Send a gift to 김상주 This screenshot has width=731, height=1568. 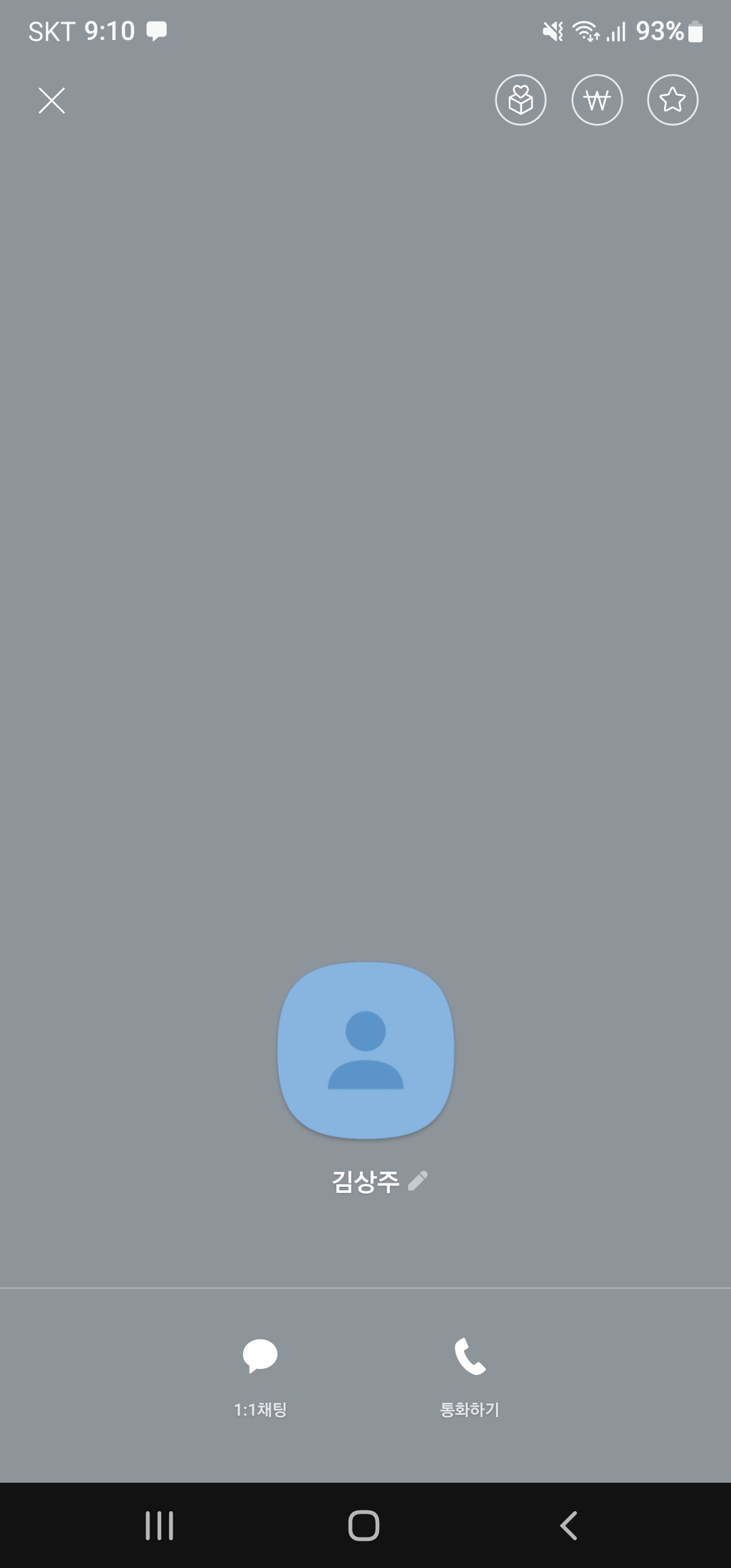(520, 100)
